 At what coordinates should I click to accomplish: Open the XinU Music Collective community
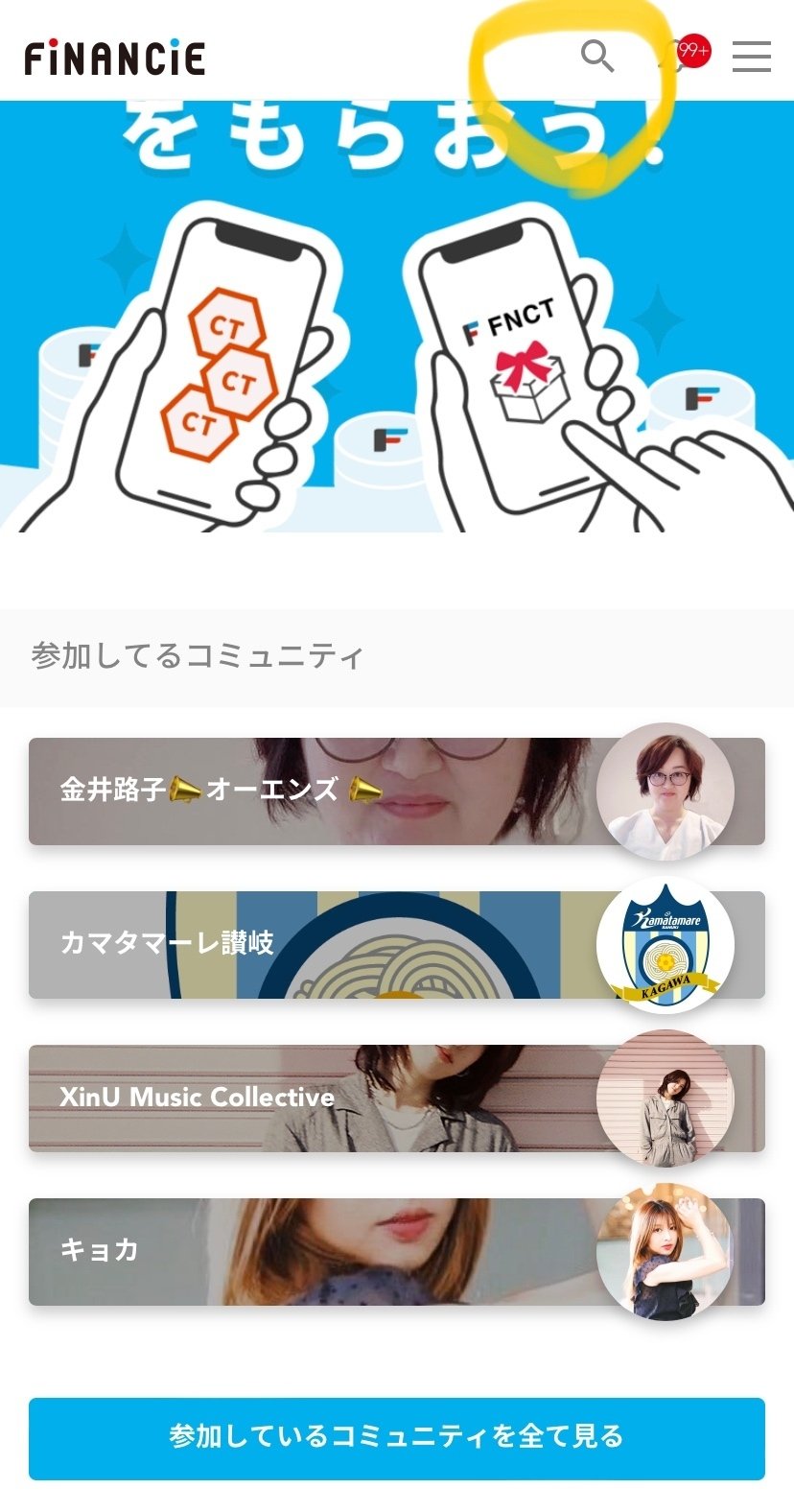tap(397, 1099)
